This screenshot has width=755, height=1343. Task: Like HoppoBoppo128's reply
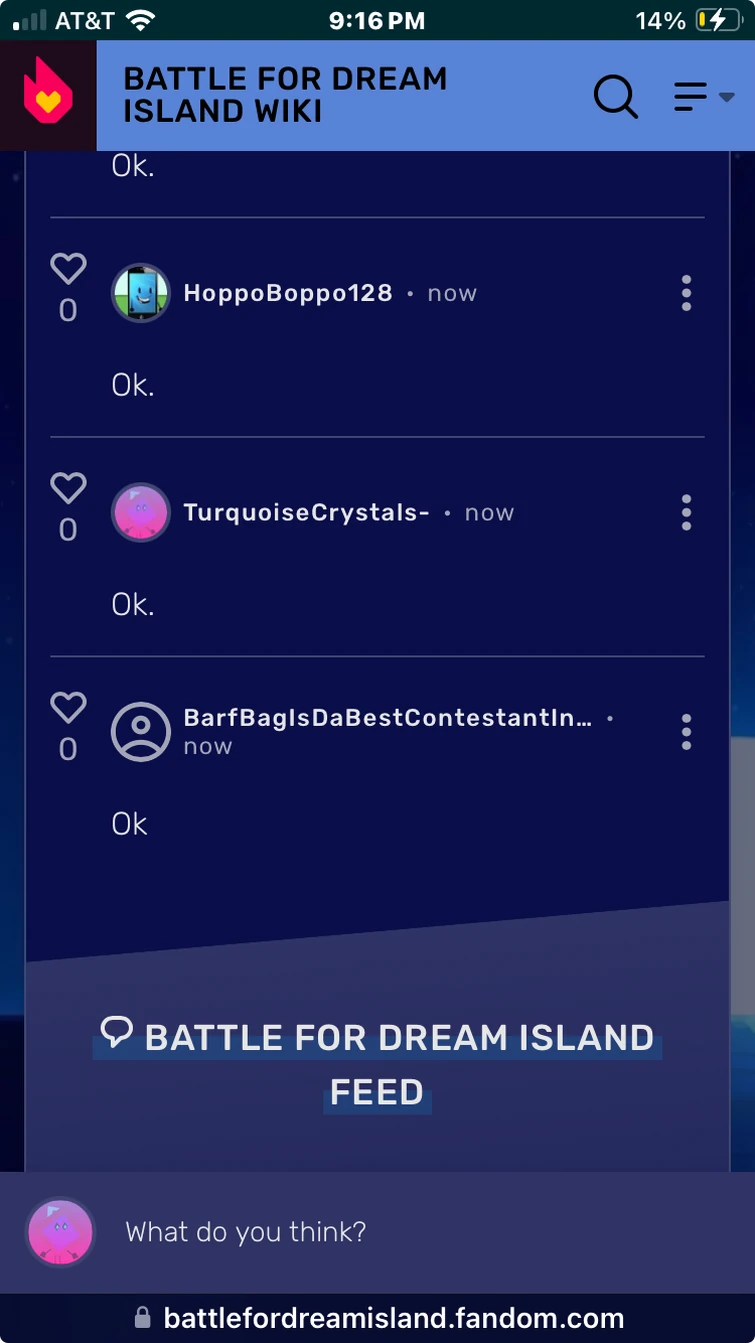(68, 268)
